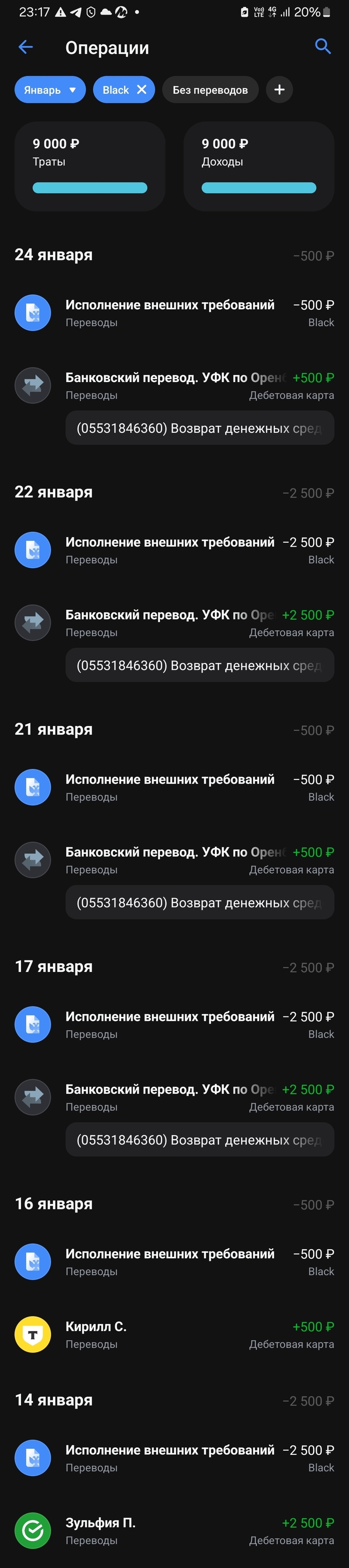This screenshot has height=1568, width=349.
Task: Open the 22 января −2 500 ₽ Исполнение внешних требований
Action: pyautogui.click(x=174, y=550)
